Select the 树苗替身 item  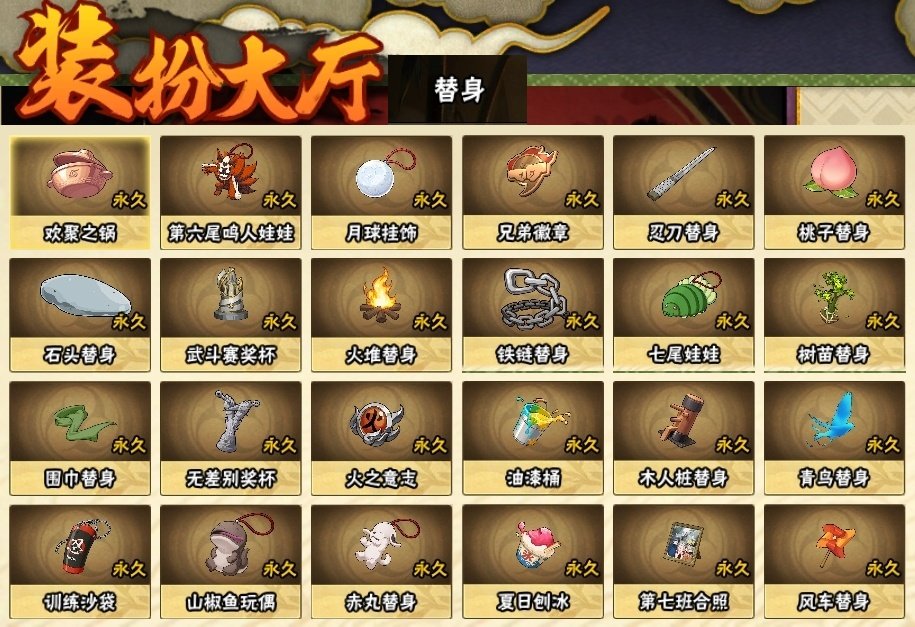point(835,313)
